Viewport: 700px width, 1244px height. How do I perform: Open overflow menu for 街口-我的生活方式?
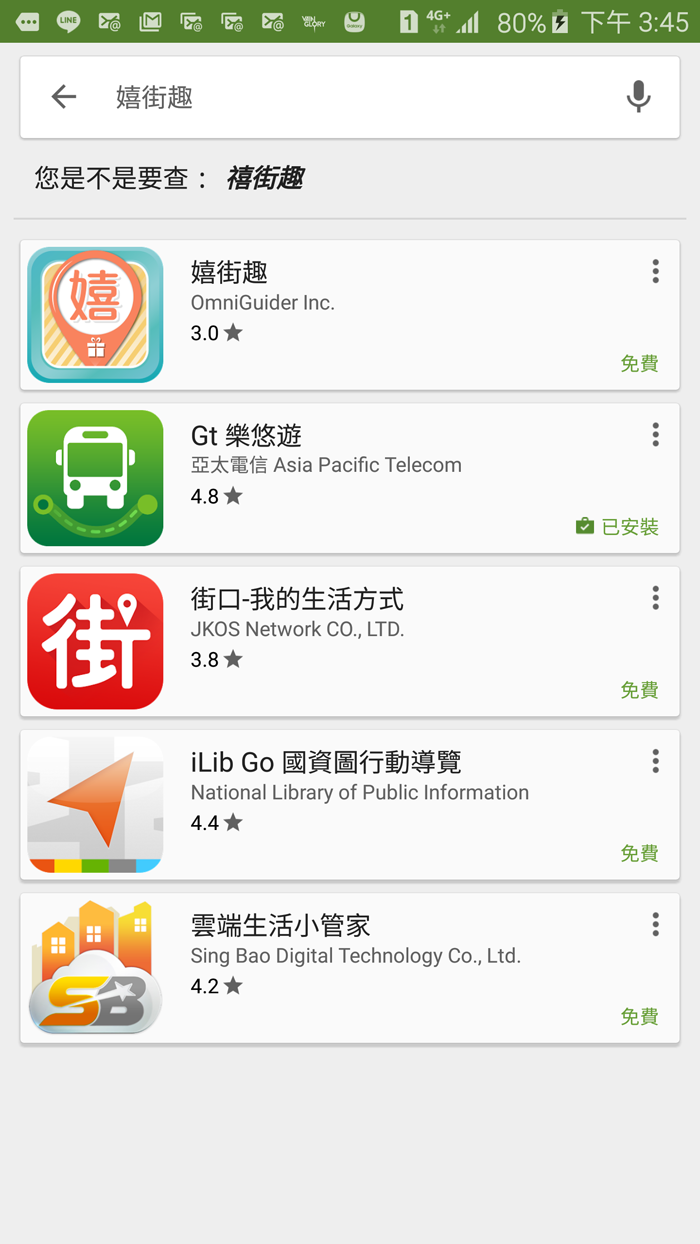[655, 597]
